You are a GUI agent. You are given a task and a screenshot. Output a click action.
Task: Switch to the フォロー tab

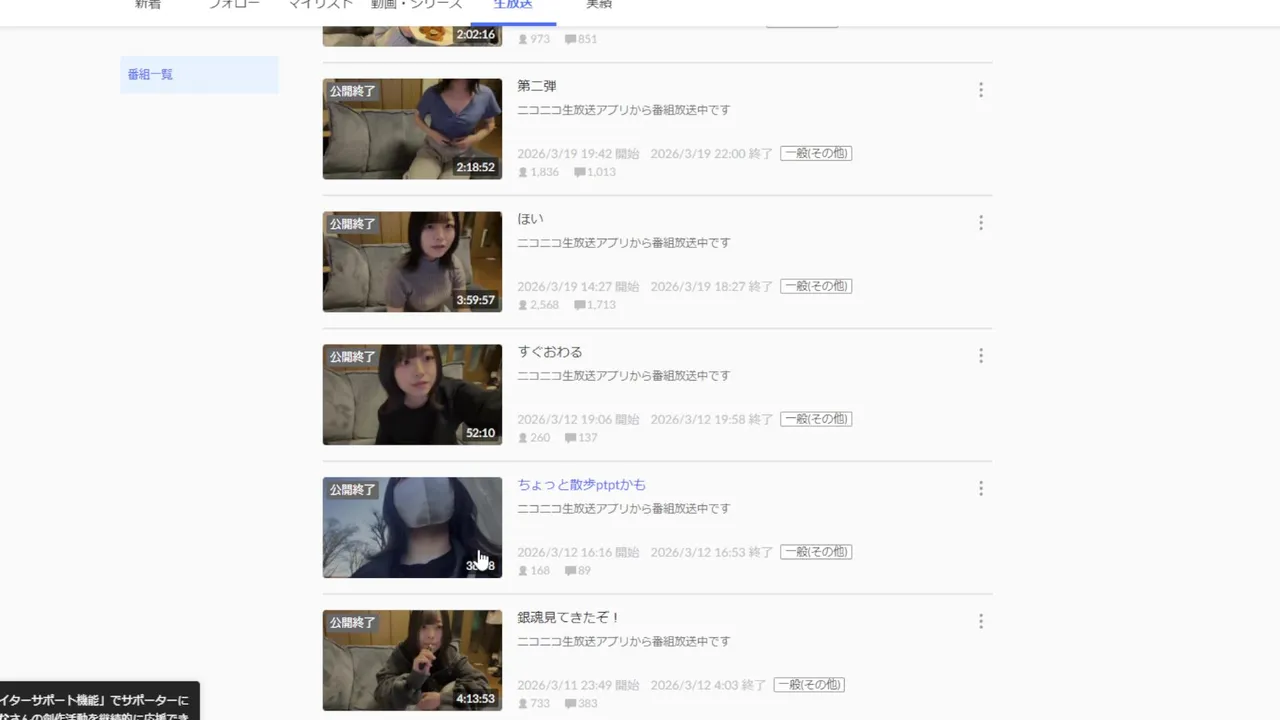pos(234,5)
